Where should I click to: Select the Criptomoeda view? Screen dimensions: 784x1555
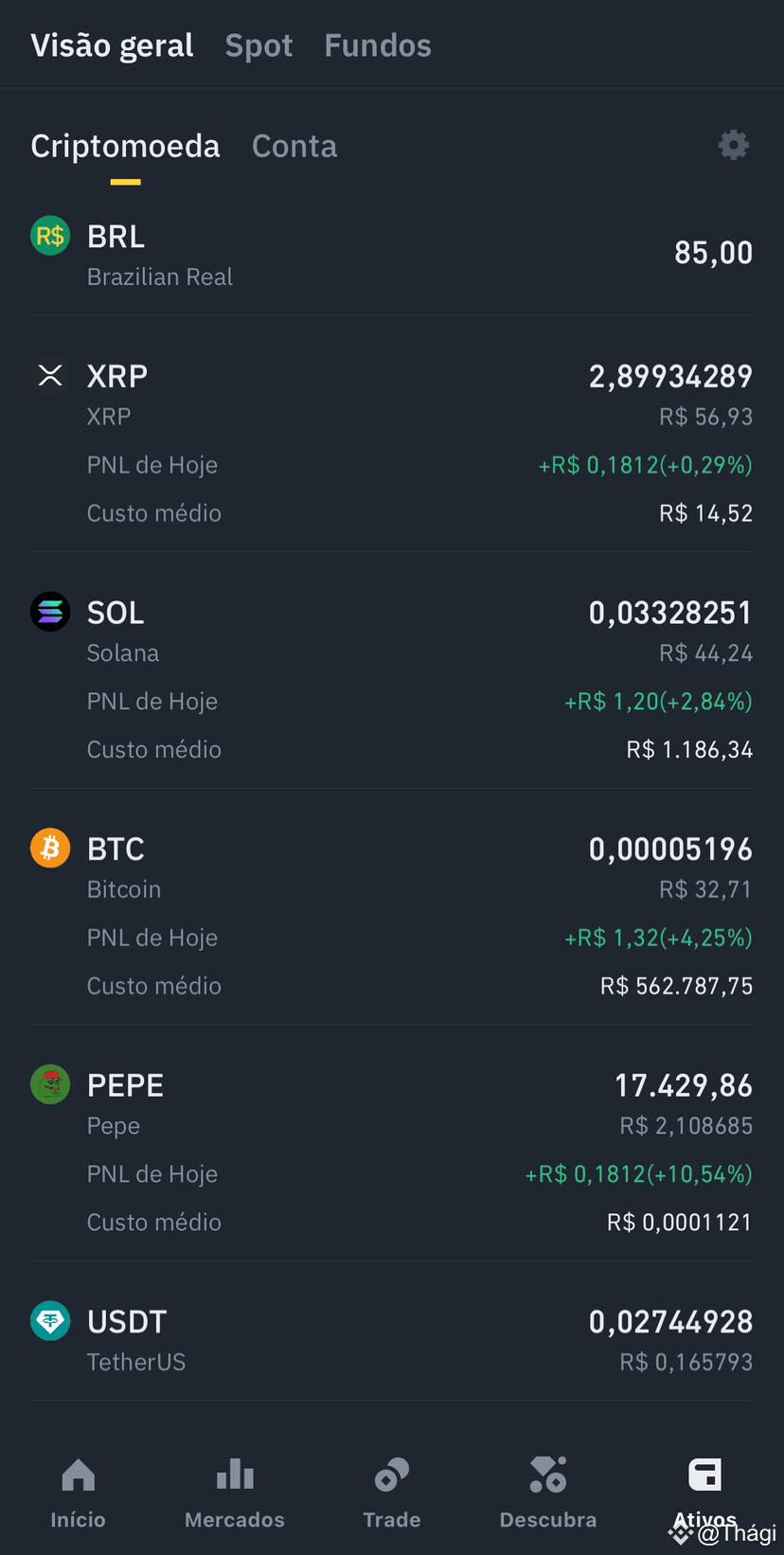[x=125, y=147]
